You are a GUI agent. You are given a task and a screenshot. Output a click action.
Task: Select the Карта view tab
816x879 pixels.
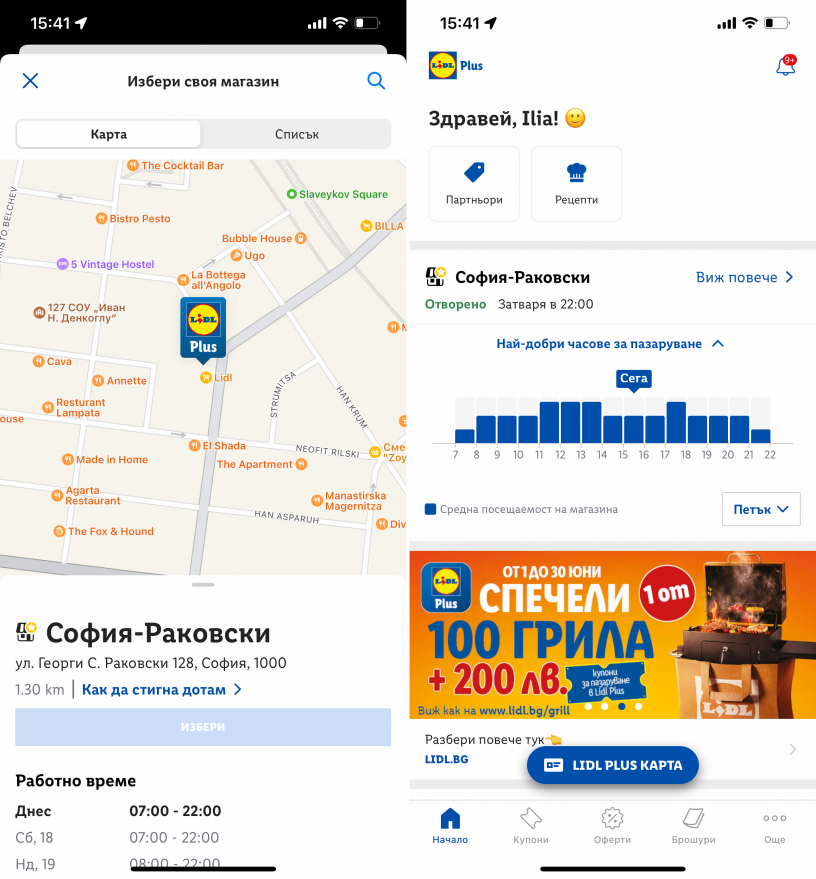pyautogui.click(x=109, y=134)
